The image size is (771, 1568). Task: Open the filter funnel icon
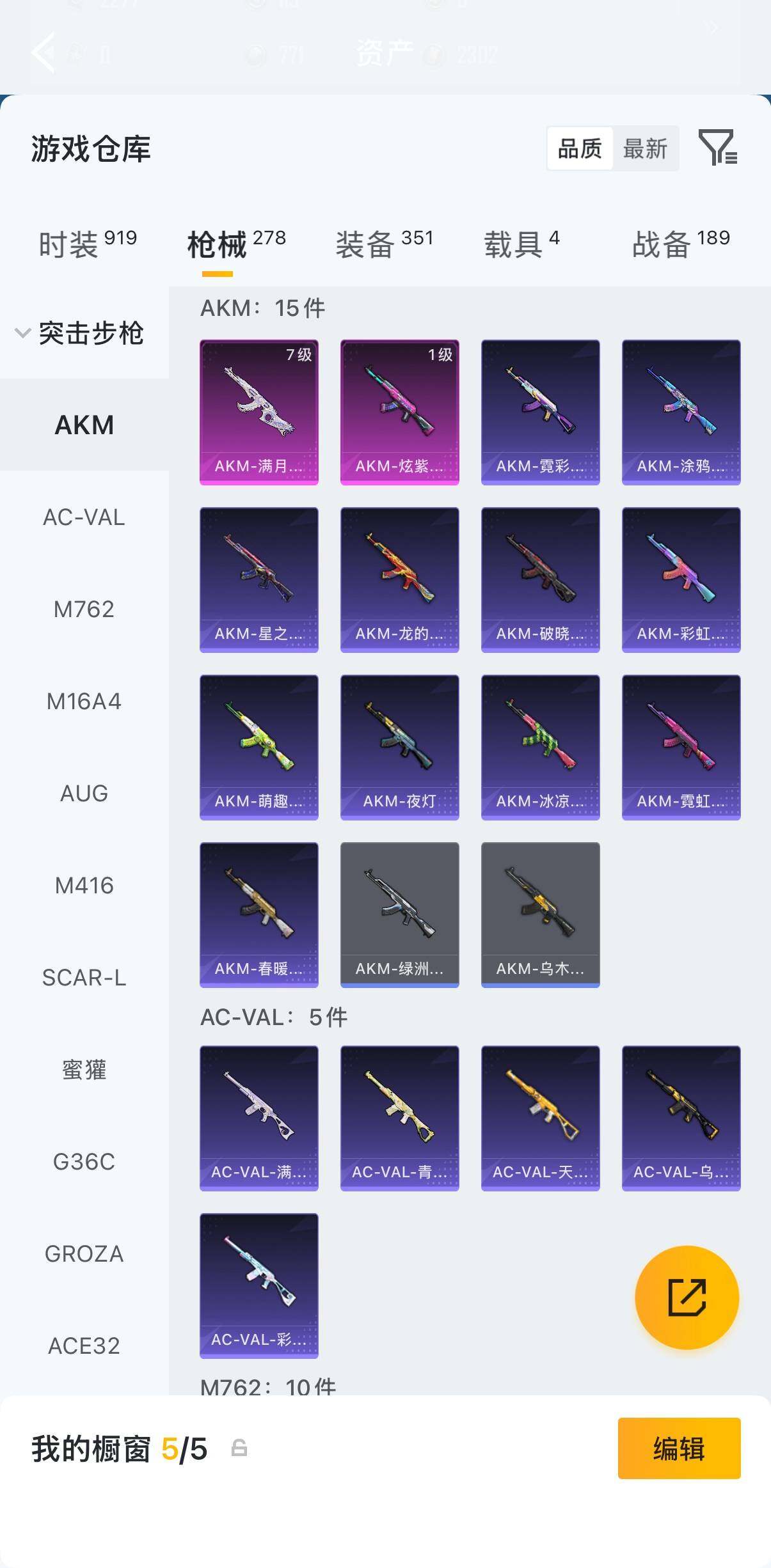click(x=718, y=148)
